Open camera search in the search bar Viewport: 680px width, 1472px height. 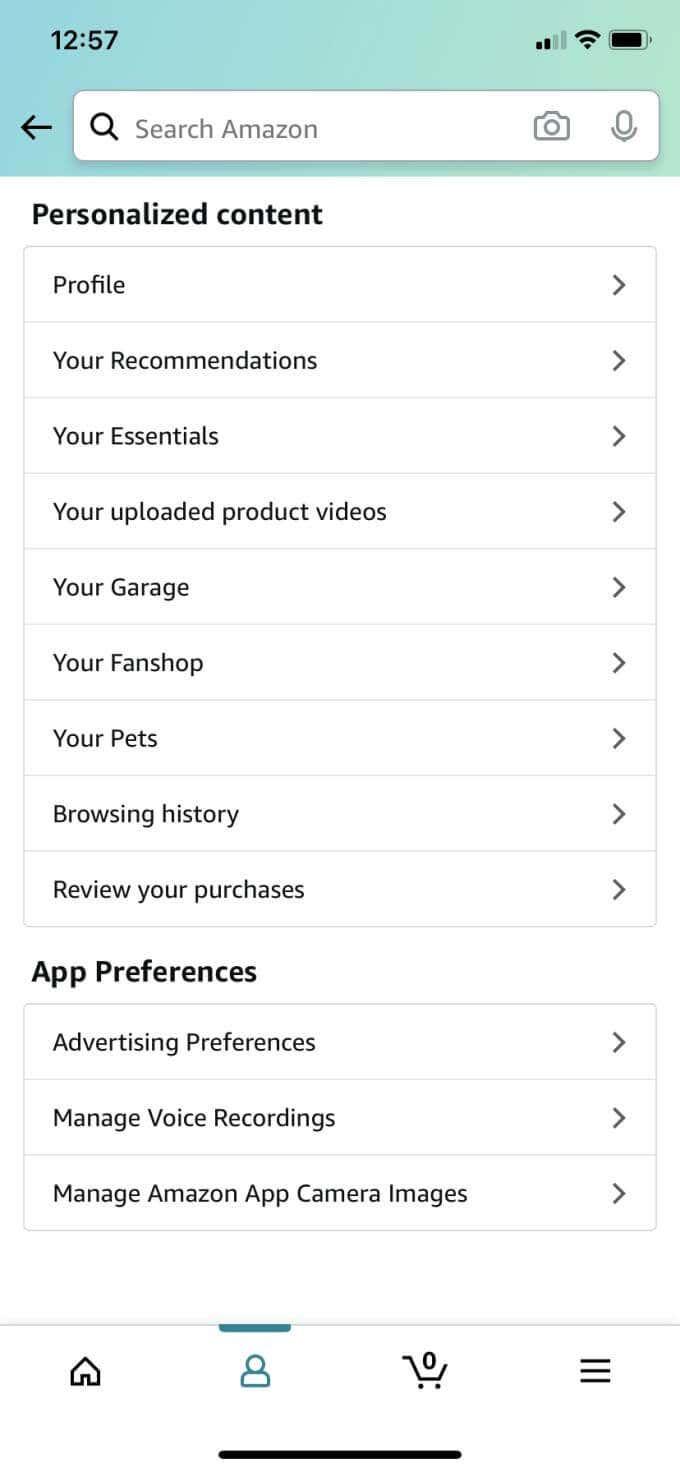(x=551, y=127)
